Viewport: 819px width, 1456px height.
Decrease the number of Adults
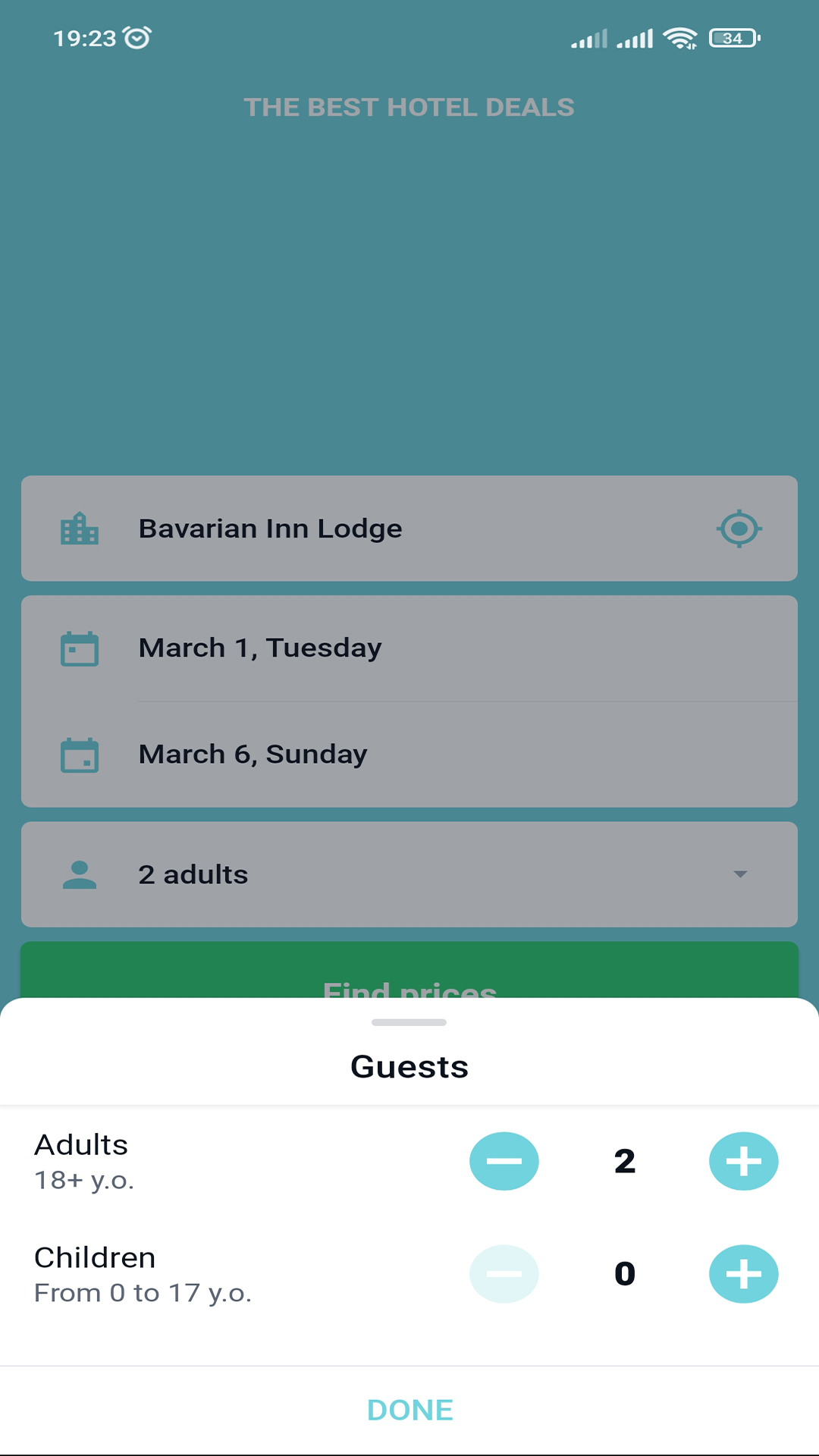coord(504,1160)
